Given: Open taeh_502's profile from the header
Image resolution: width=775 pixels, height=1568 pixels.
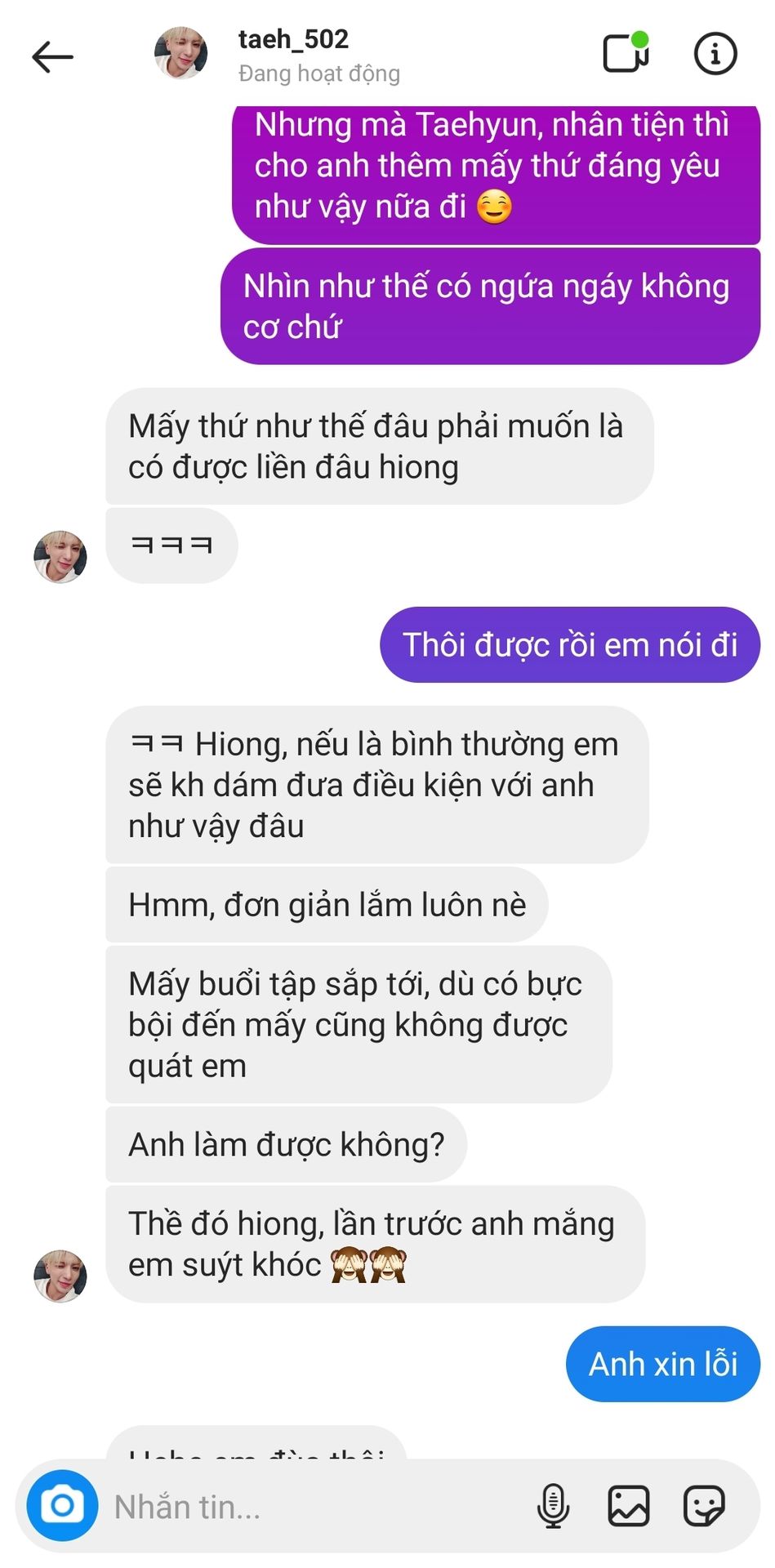Looking at the screenshot, I should click(293, 54).
